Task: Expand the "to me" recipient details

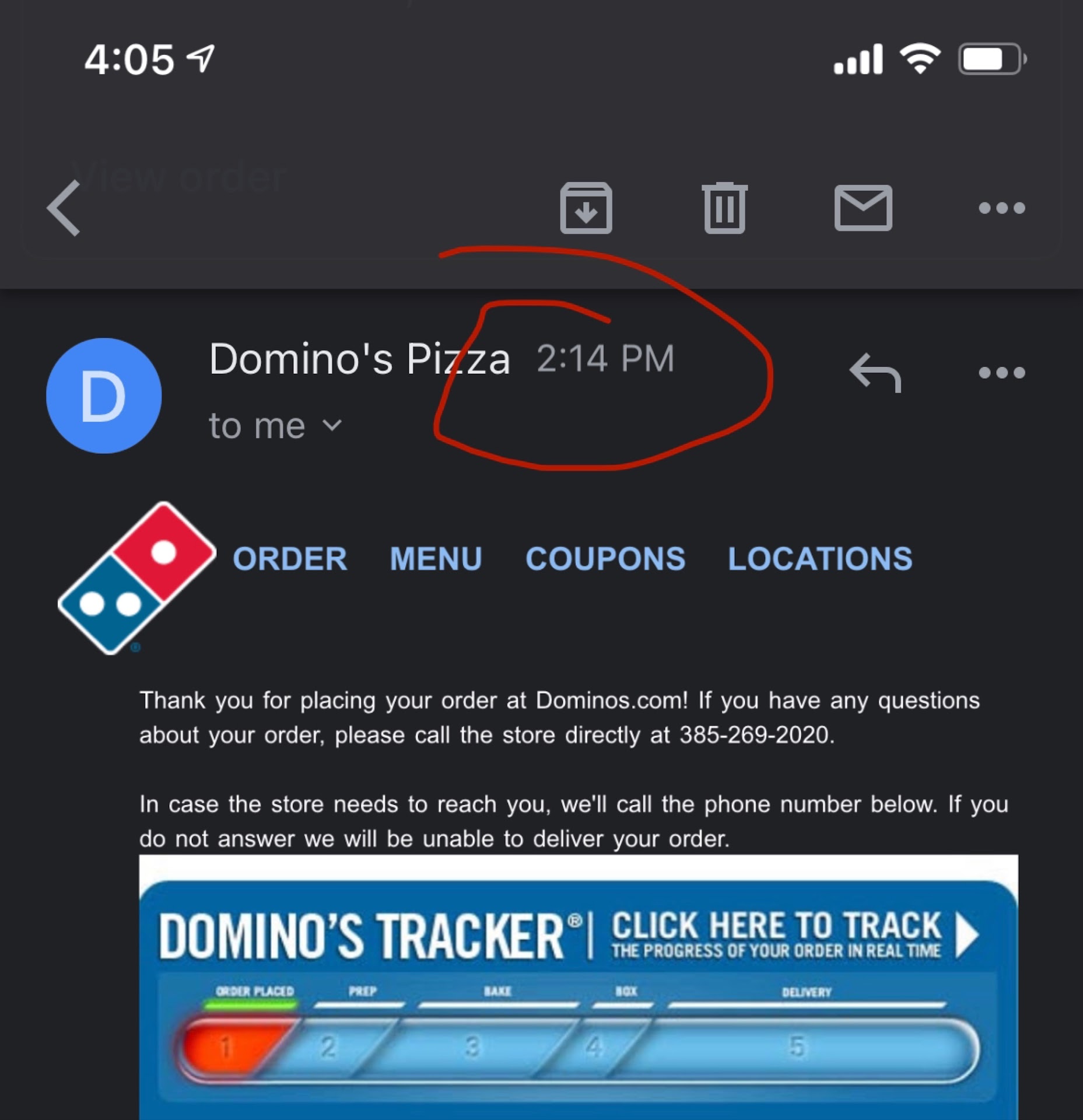Action: (x=275, y=425)
